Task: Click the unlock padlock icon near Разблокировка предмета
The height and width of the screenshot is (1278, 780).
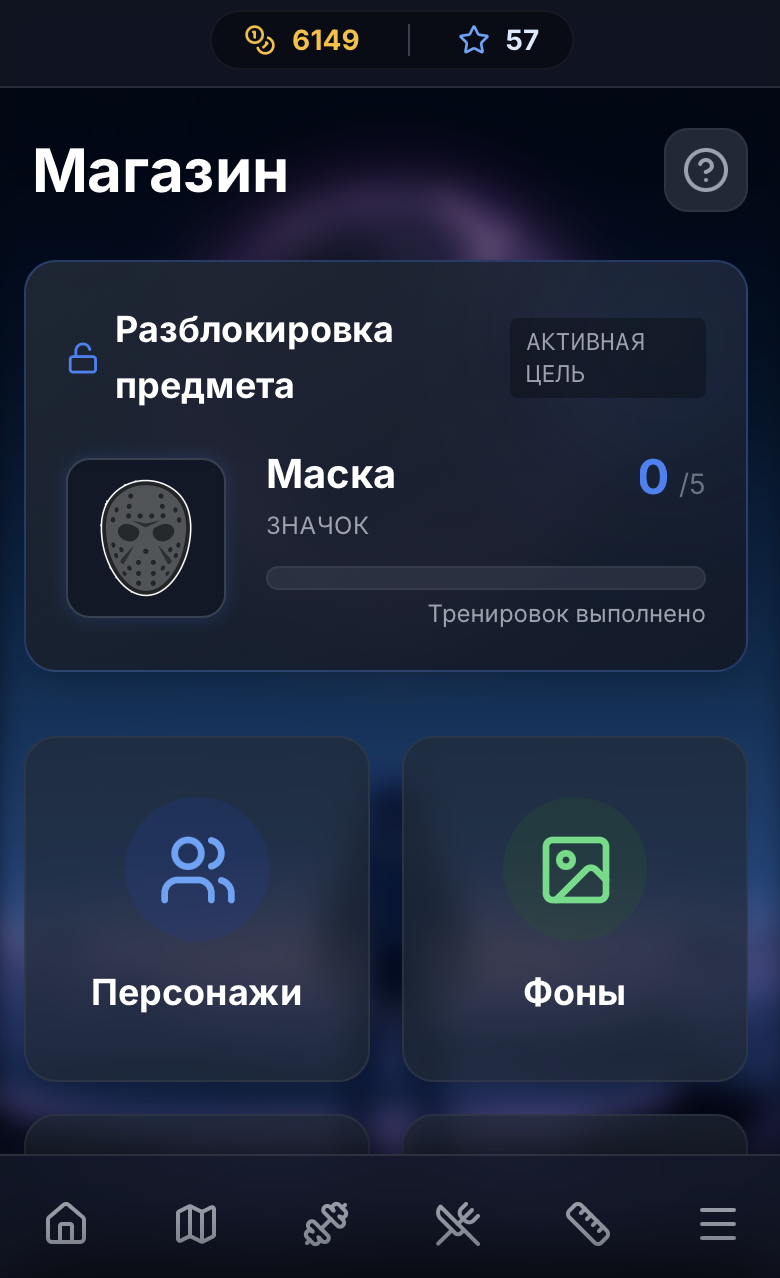Action: point(83,358)
